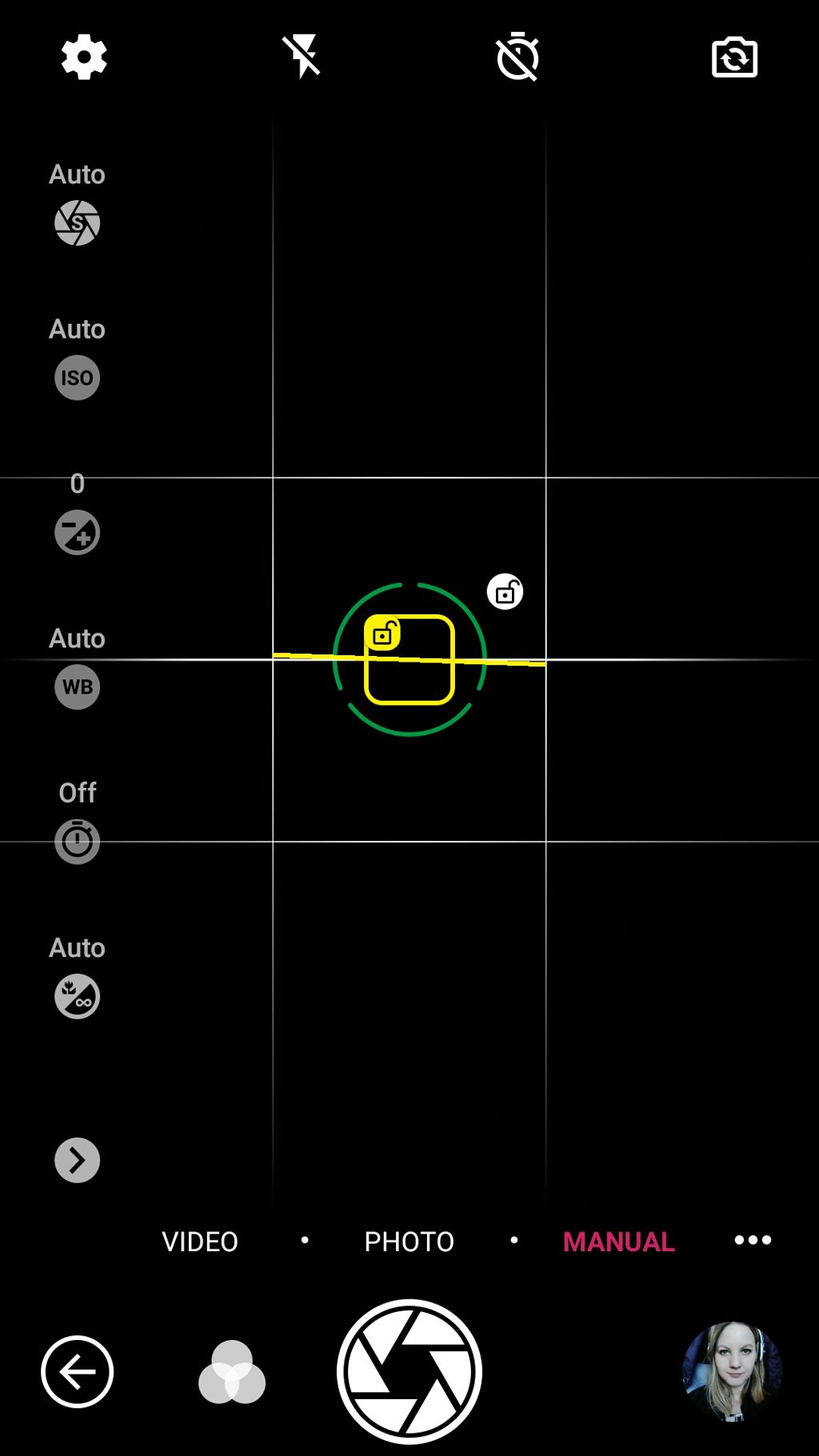Adjust exposure compensation

pos(77,532)
